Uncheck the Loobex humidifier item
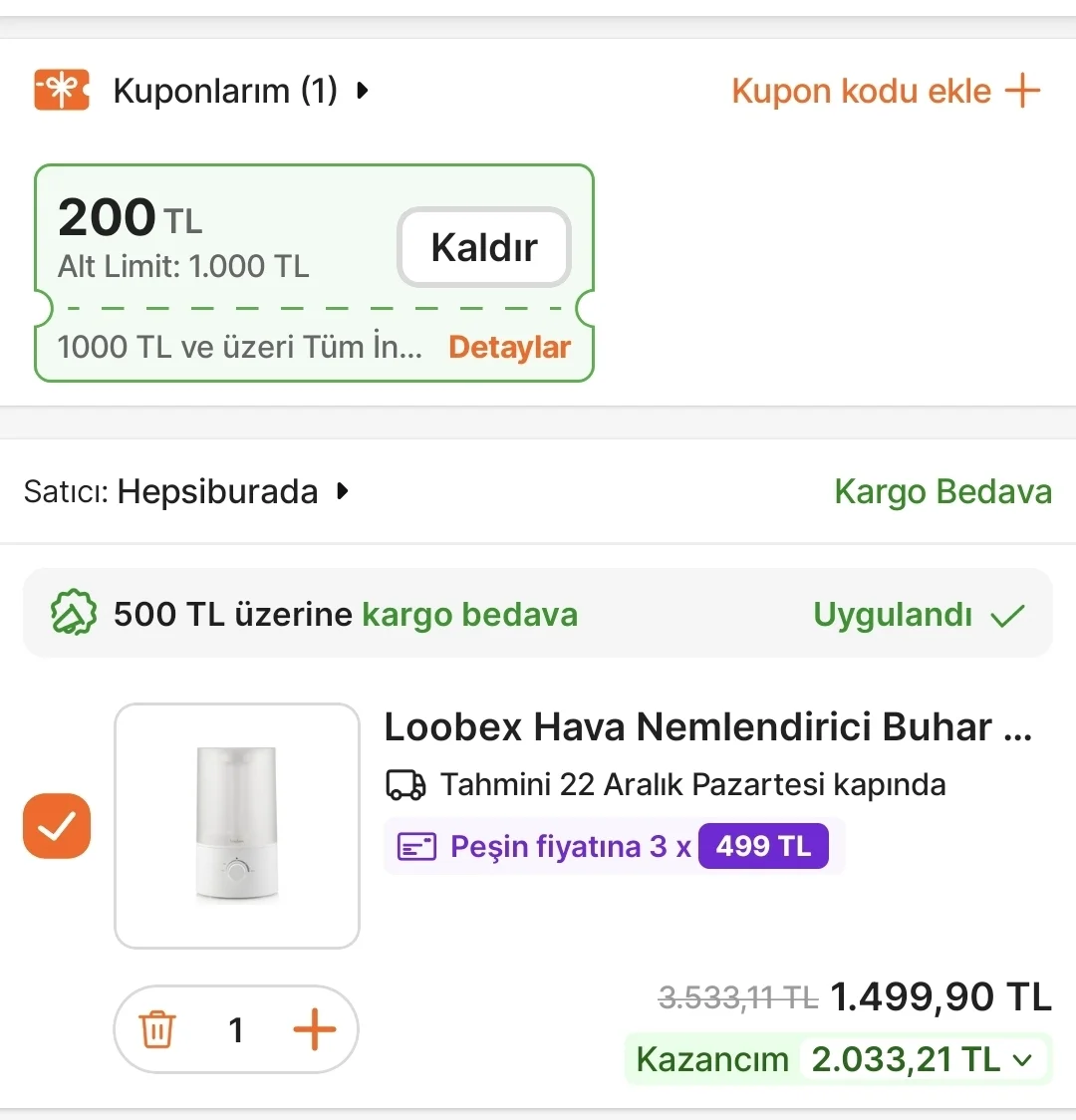The image size is (1076, 1120). coord(57,826)
